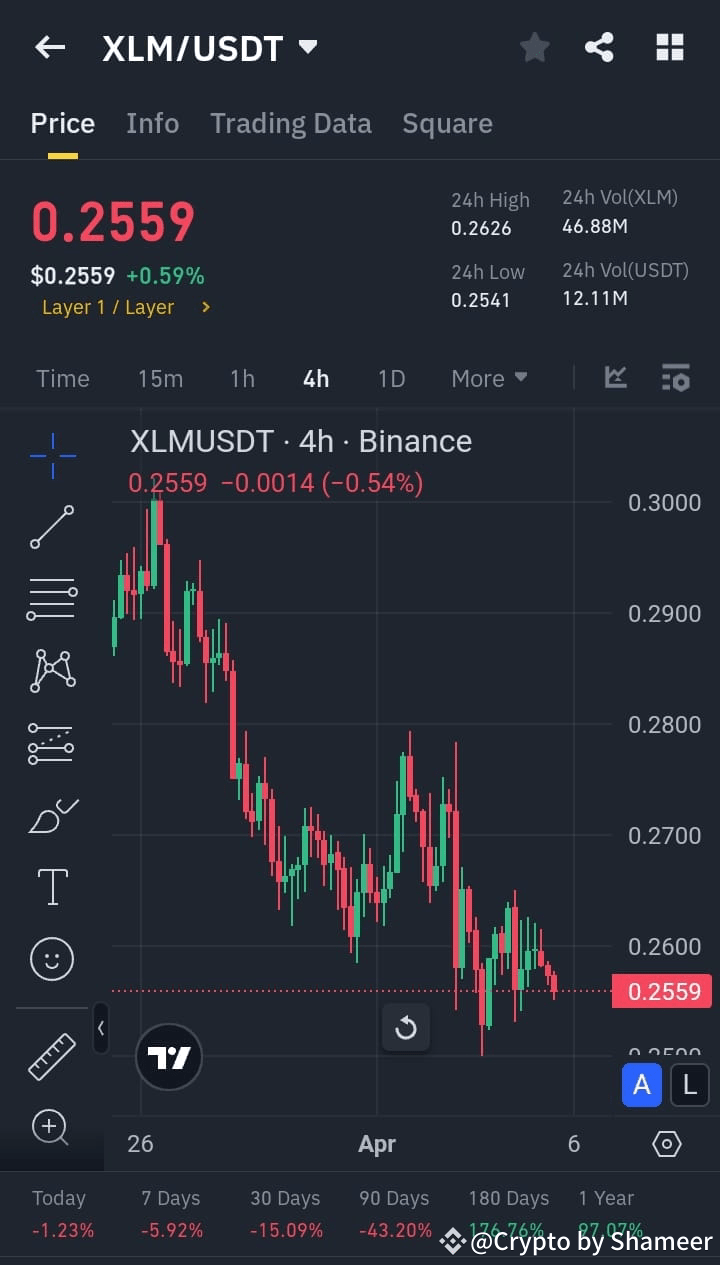720x1265 pixels.
Task: Switch to the Trading Data tab
Action: coord(291,122)
